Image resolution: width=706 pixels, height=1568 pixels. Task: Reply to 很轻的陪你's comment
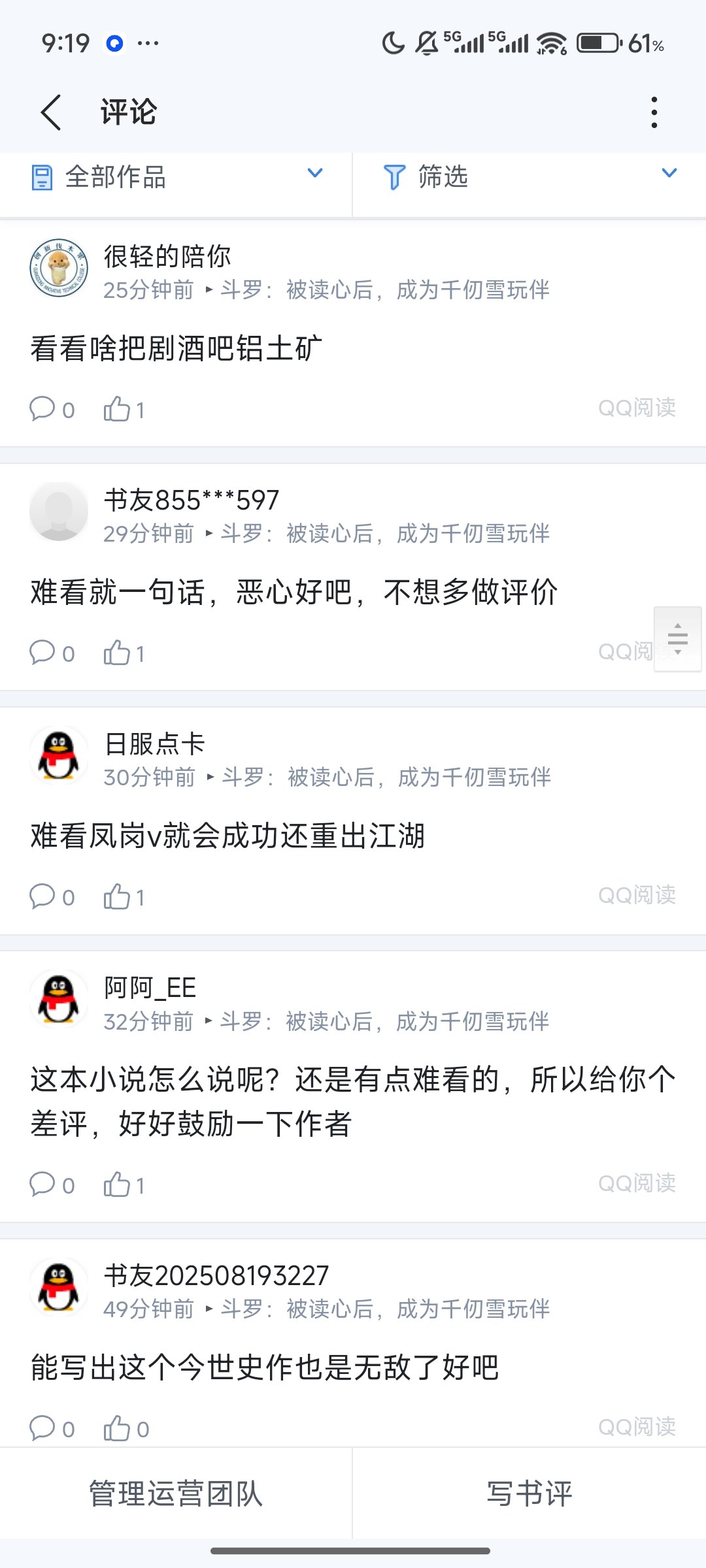[x=43, y=410]
